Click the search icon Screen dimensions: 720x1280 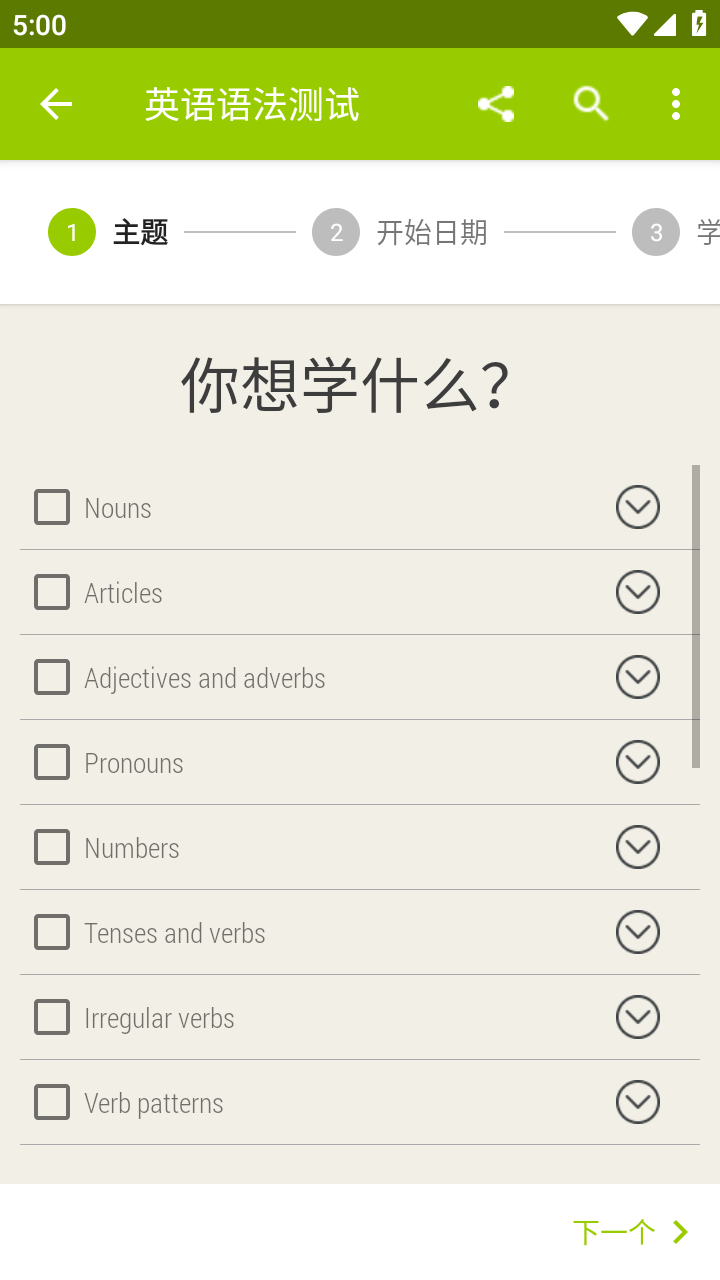point(590,103)
